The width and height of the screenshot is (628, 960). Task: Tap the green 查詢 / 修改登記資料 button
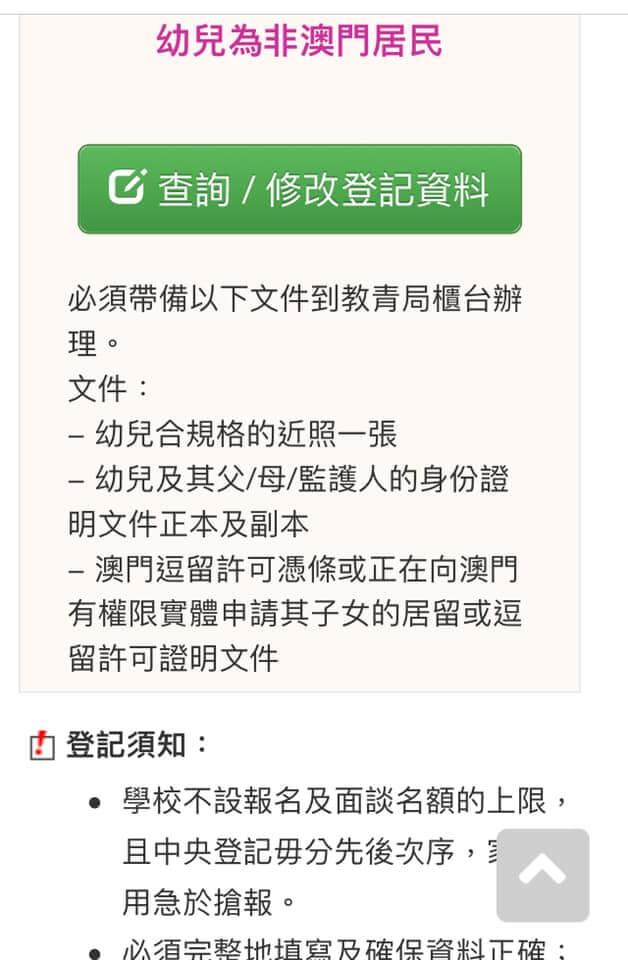click(299, 189)
